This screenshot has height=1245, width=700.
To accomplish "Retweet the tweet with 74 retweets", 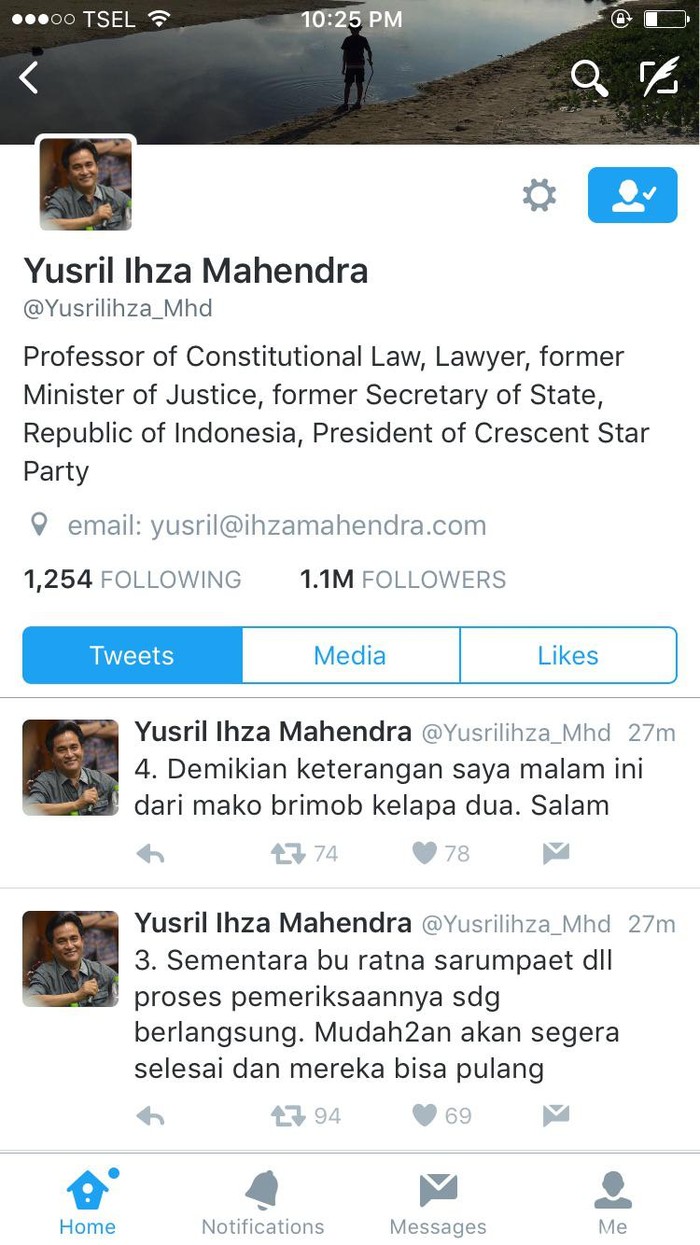I will (288, 853).
